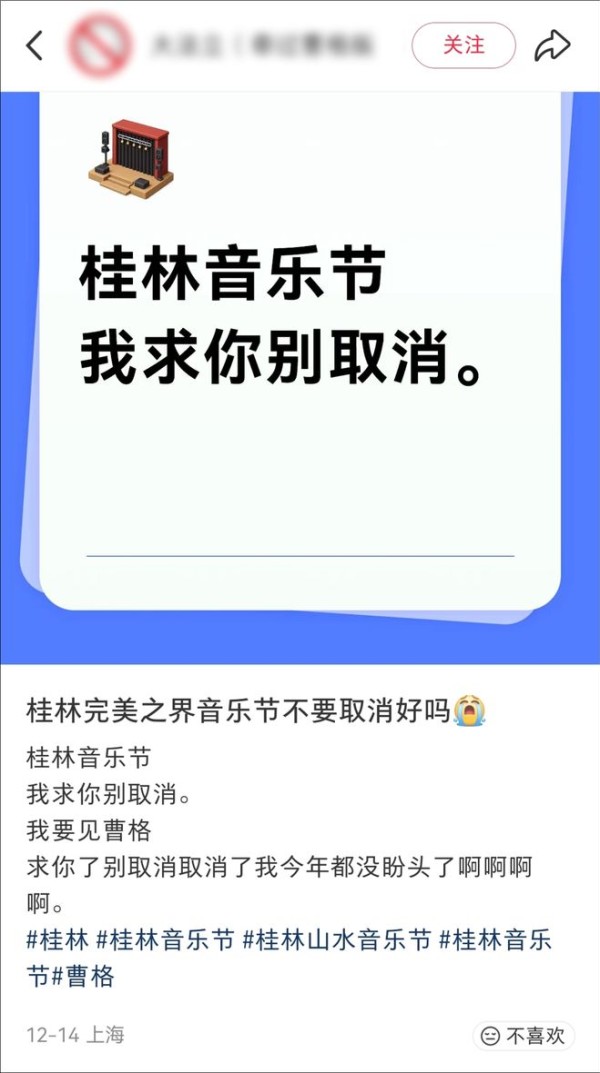This screenshot has height=1073, width=600.
Task: Open the #曹格 hashtag
Action: (83, 977)
